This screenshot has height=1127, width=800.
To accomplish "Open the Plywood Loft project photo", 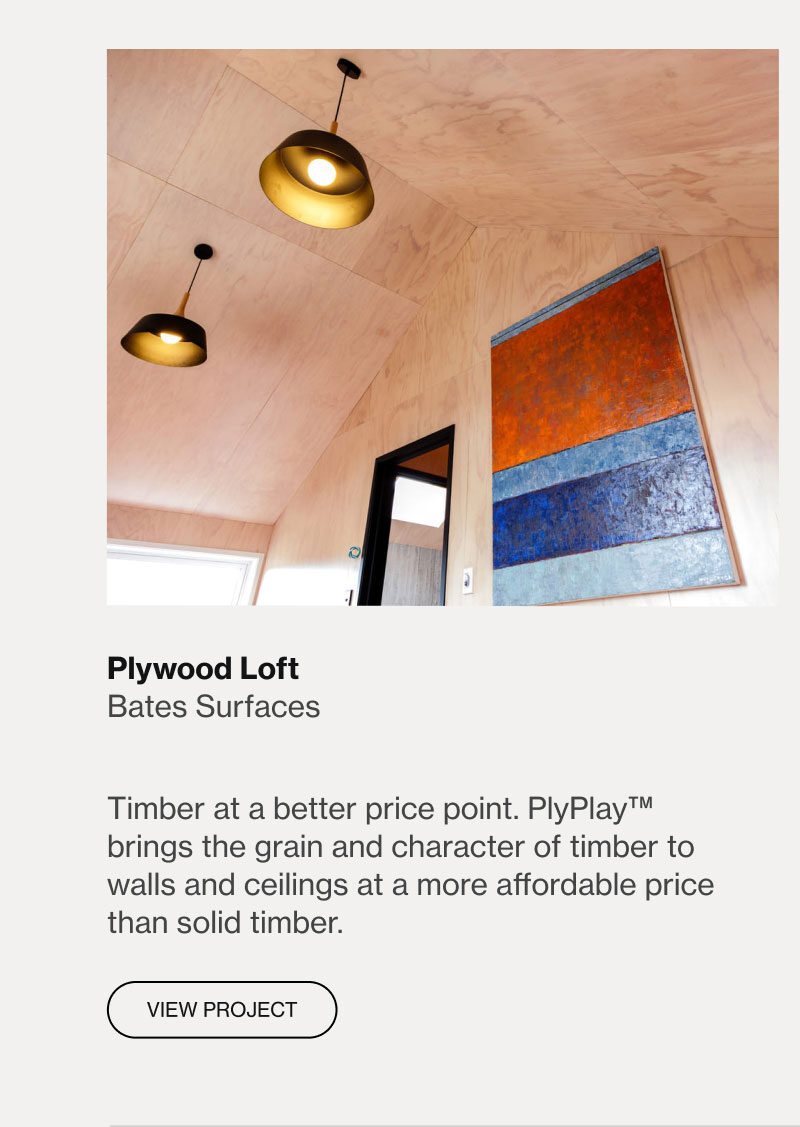I will [x=442, y=327].
